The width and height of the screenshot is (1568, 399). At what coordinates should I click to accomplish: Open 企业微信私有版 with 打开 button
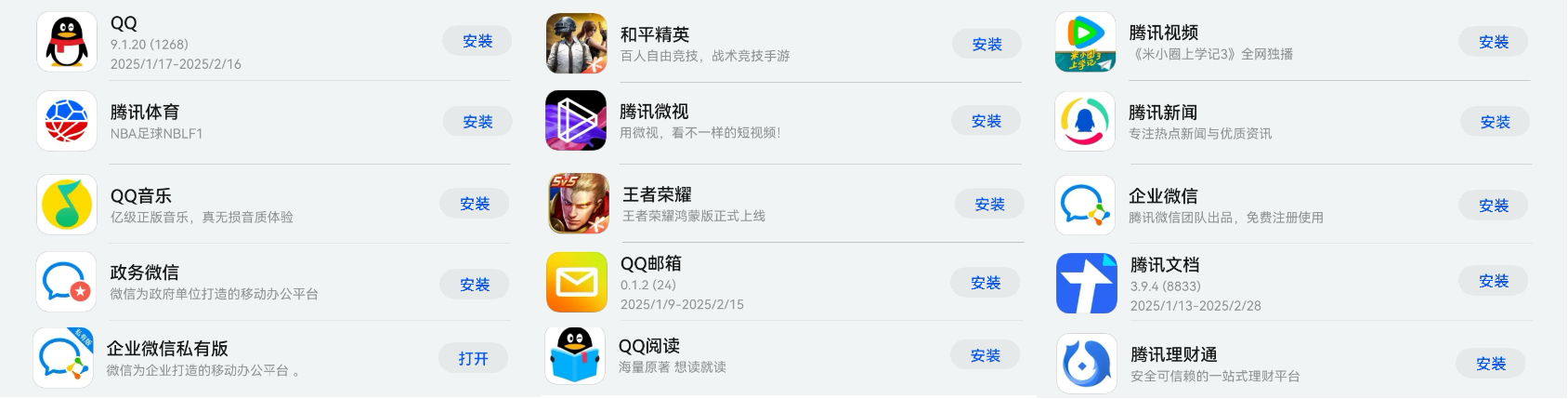coord(473,358)
